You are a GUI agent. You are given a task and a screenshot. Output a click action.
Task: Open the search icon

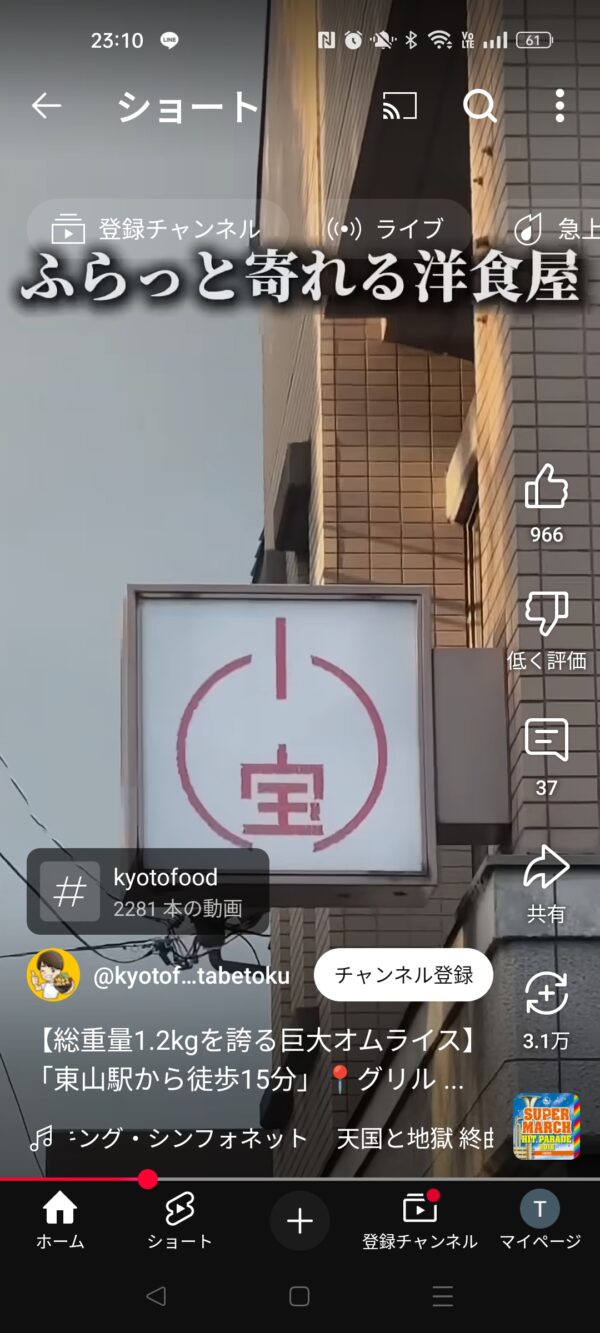coord(480,106)
